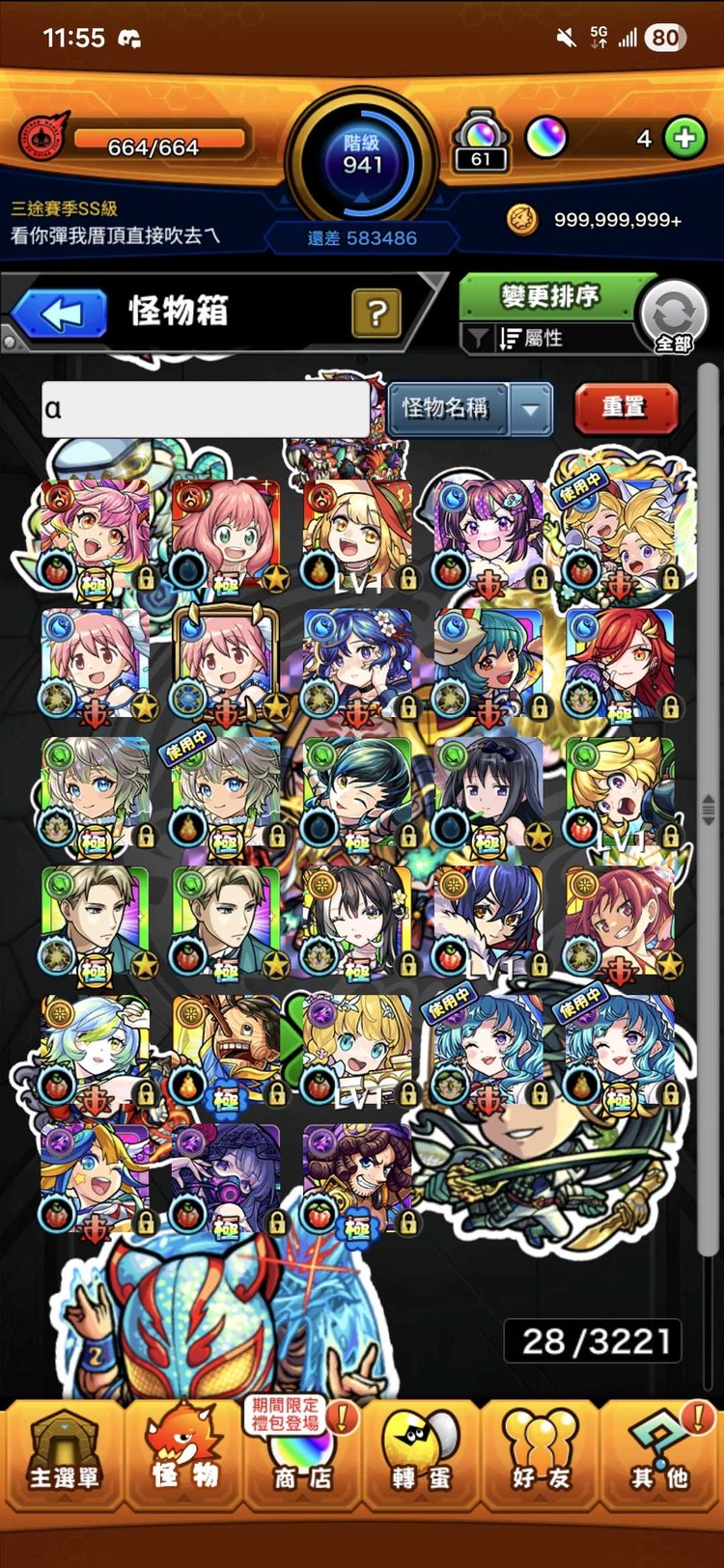The height and width of the screenshot is (1568, 724).
Task: Select the blonde red-hat fire monster LV1
Action: pyautogui.click(x=357, y=536)
